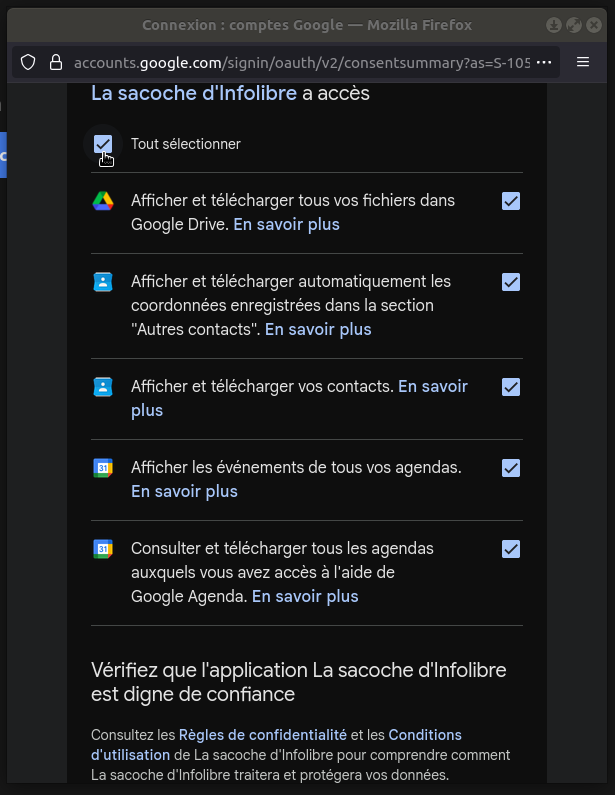The height and width of the screenshot is (795, 615).
Task: Close the Firefox window
Action: pyautogui.click(x=594, y=25)
